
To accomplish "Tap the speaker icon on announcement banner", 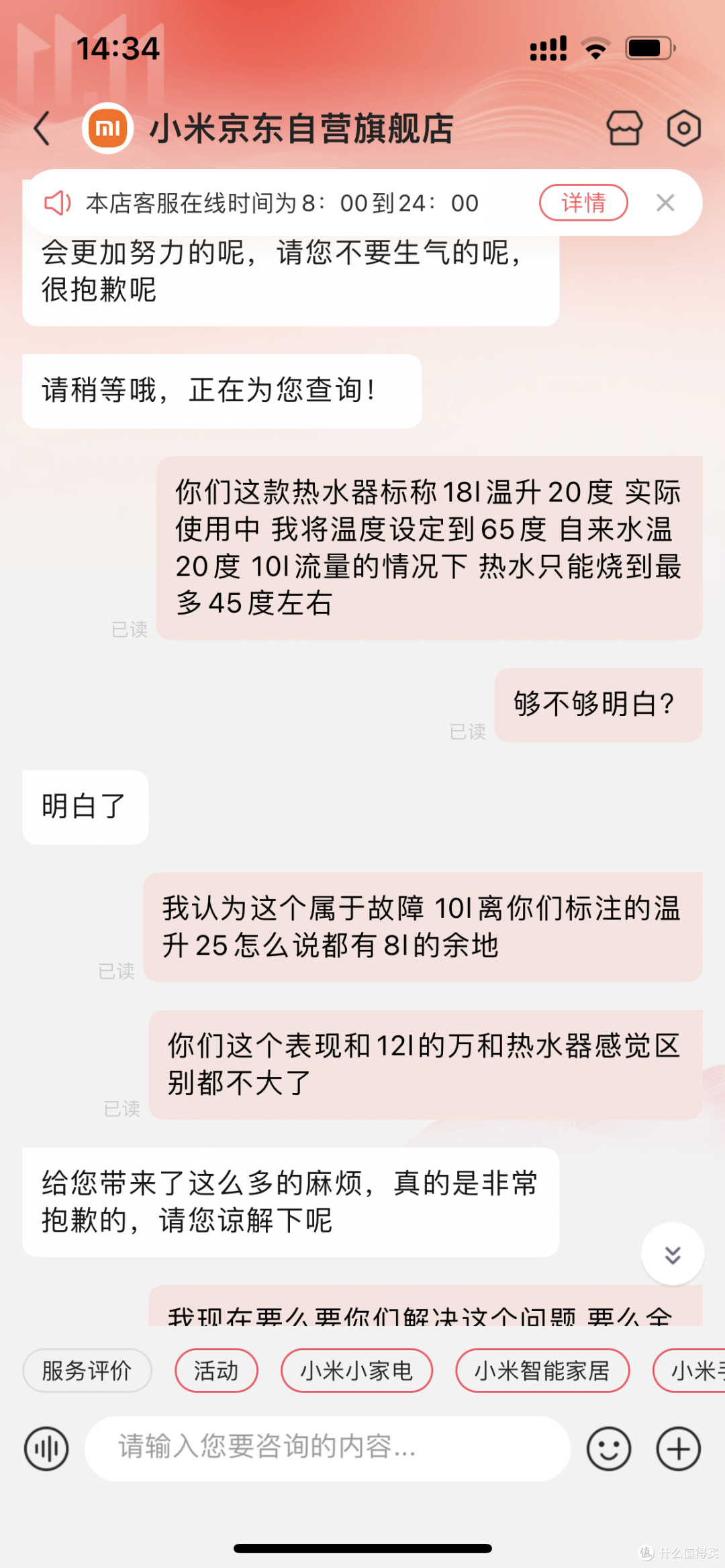I will point(58,203).
